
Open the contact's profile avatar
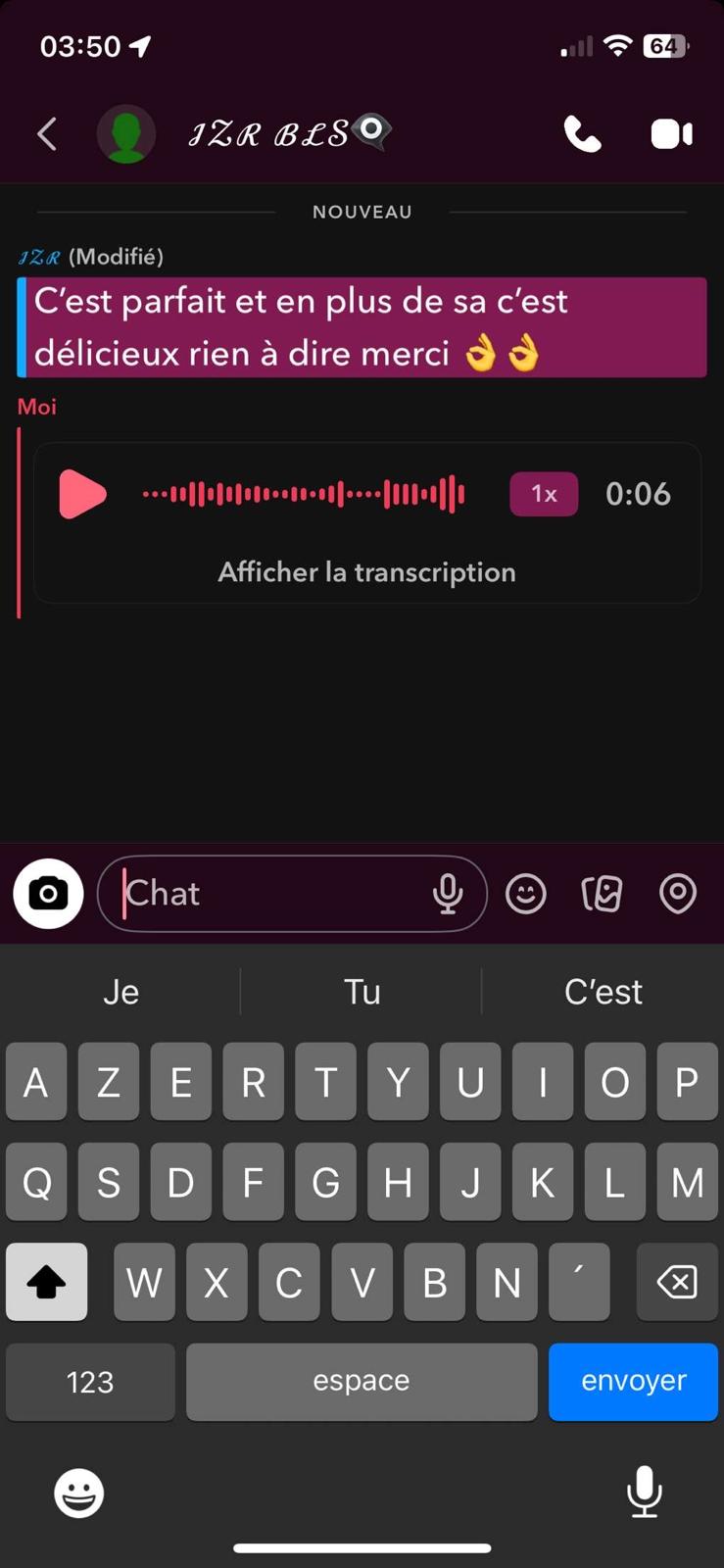126,133
